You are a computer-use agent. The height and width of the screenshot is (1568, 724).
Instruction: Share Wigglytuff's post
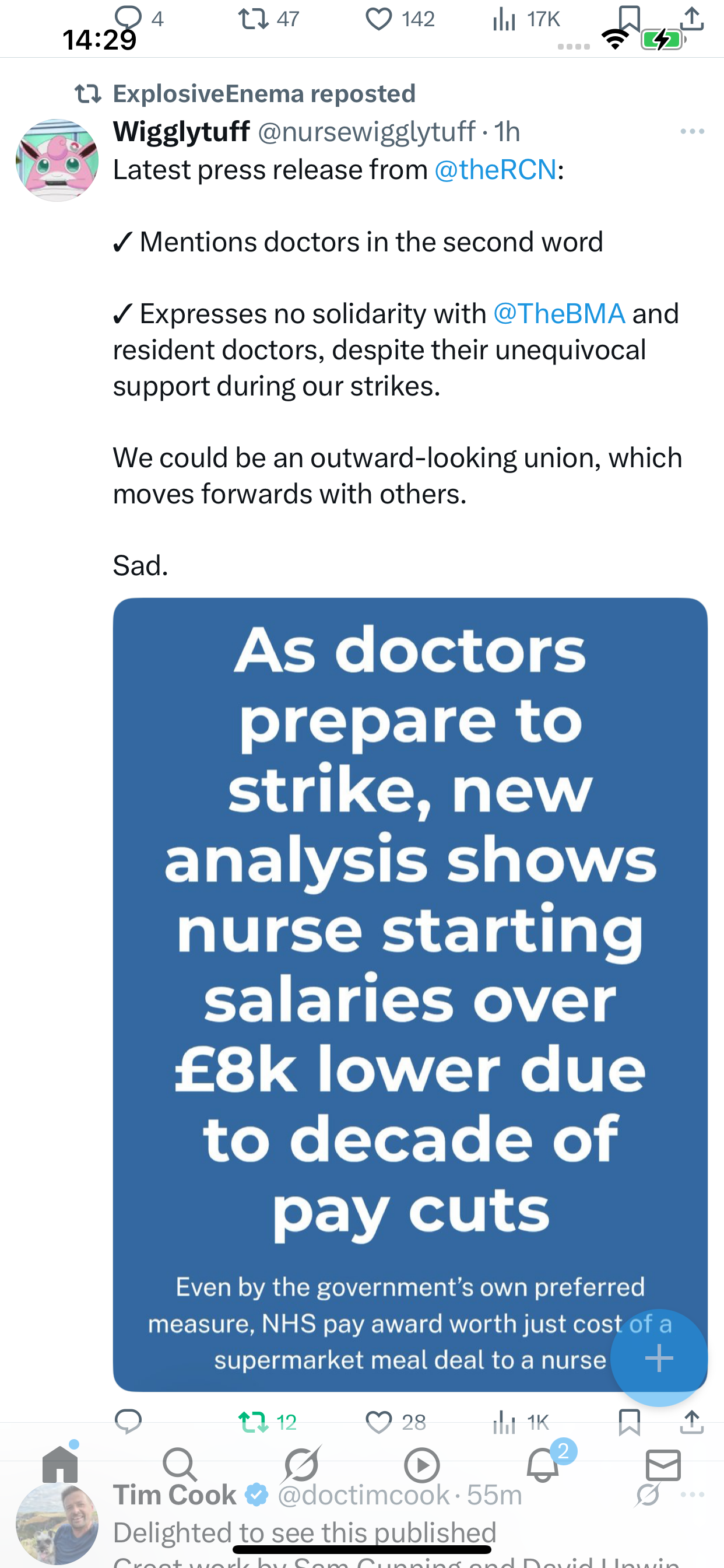pyautogui.click(x=692, y=1422)
